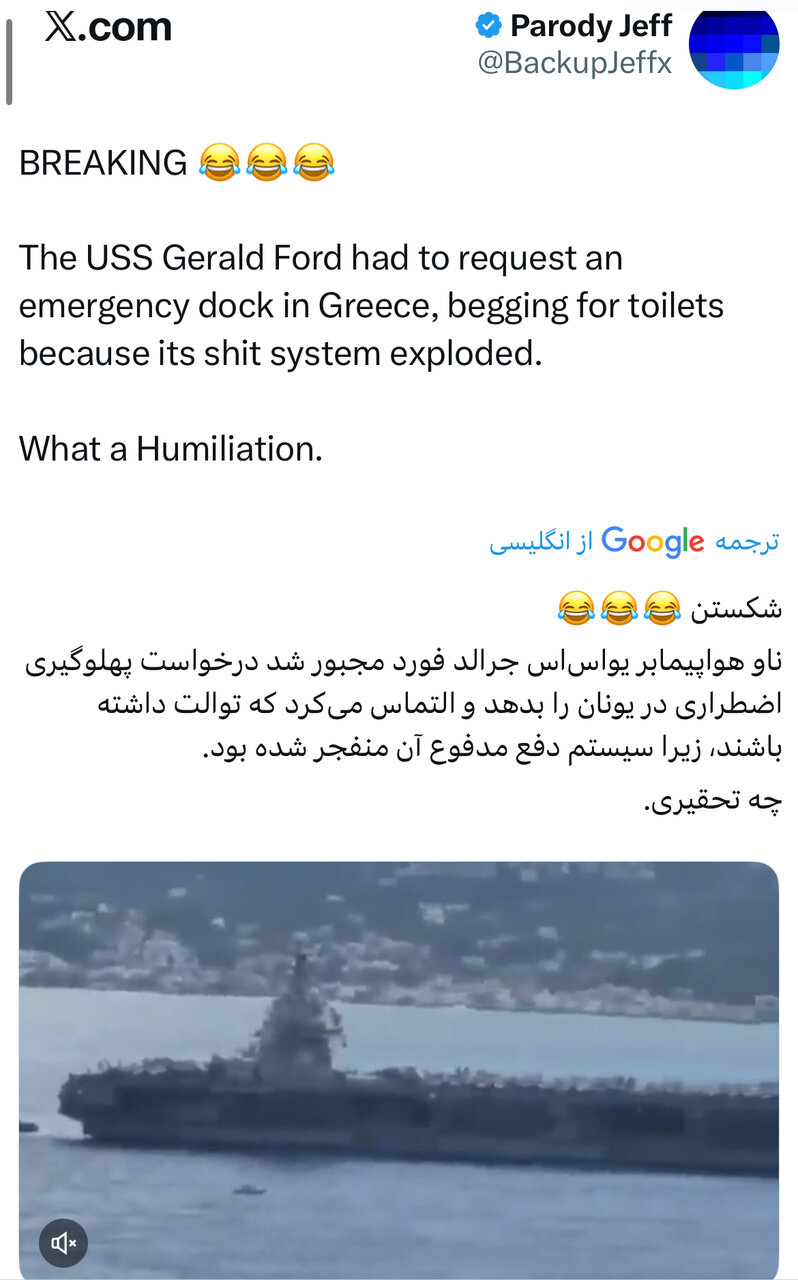Screen dimensions: 798x1280
Task: Tap the Google translation from English label
Action: (x=633, y=542)
